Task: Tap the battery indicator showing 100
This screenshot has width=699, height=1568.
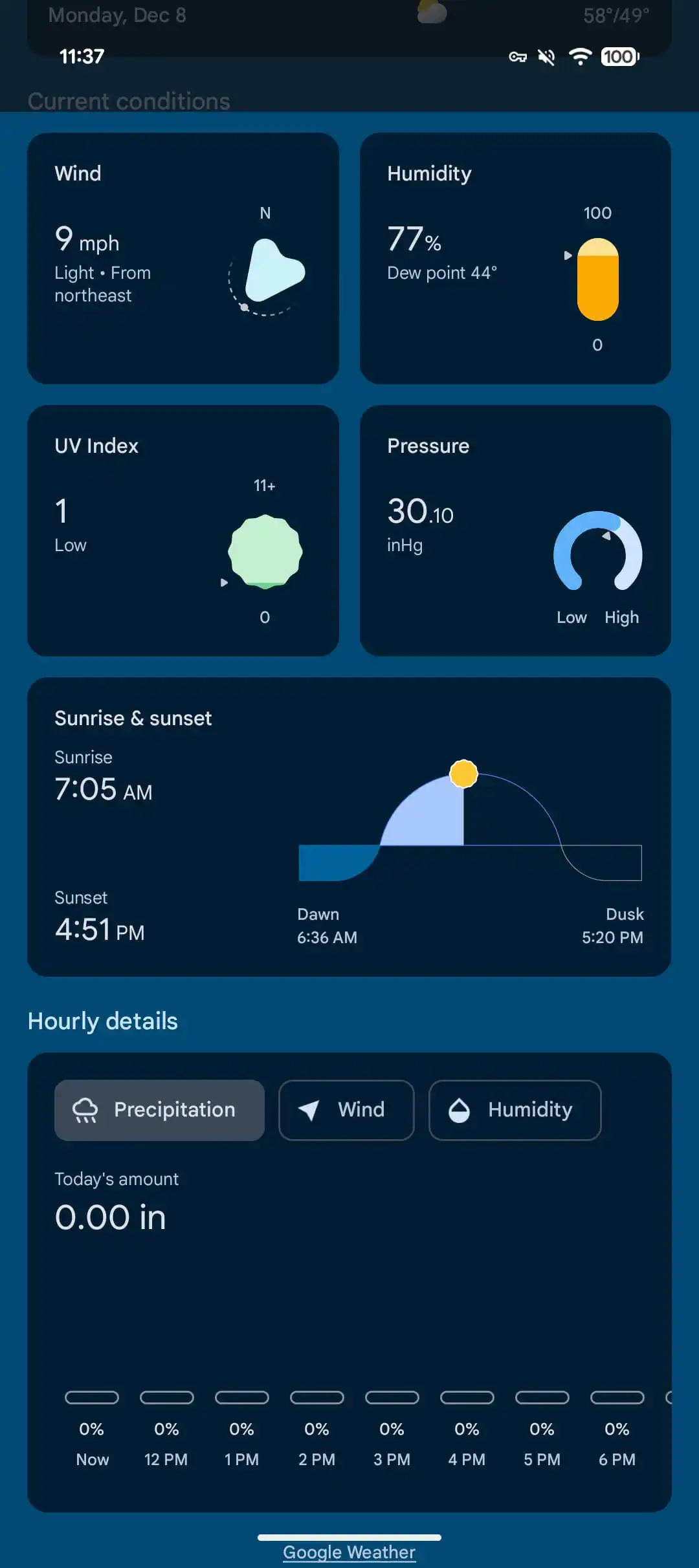Action: click(x=618, y=57)
